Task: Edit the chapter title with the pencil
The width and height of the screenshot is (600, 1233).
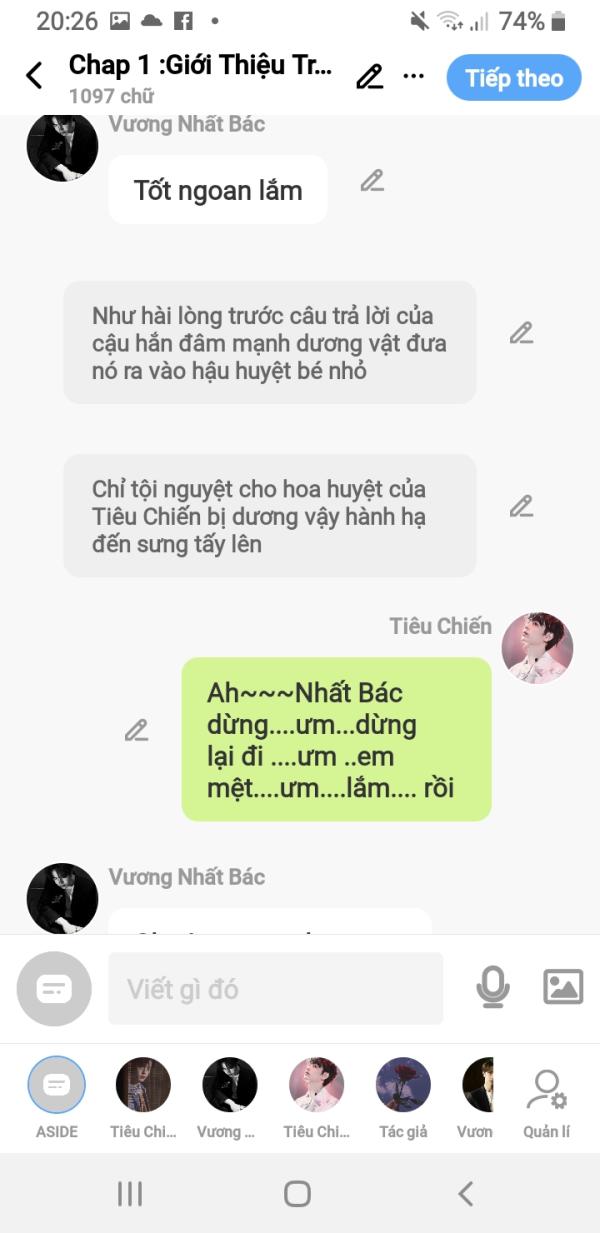Action: [x=369, y=77]
